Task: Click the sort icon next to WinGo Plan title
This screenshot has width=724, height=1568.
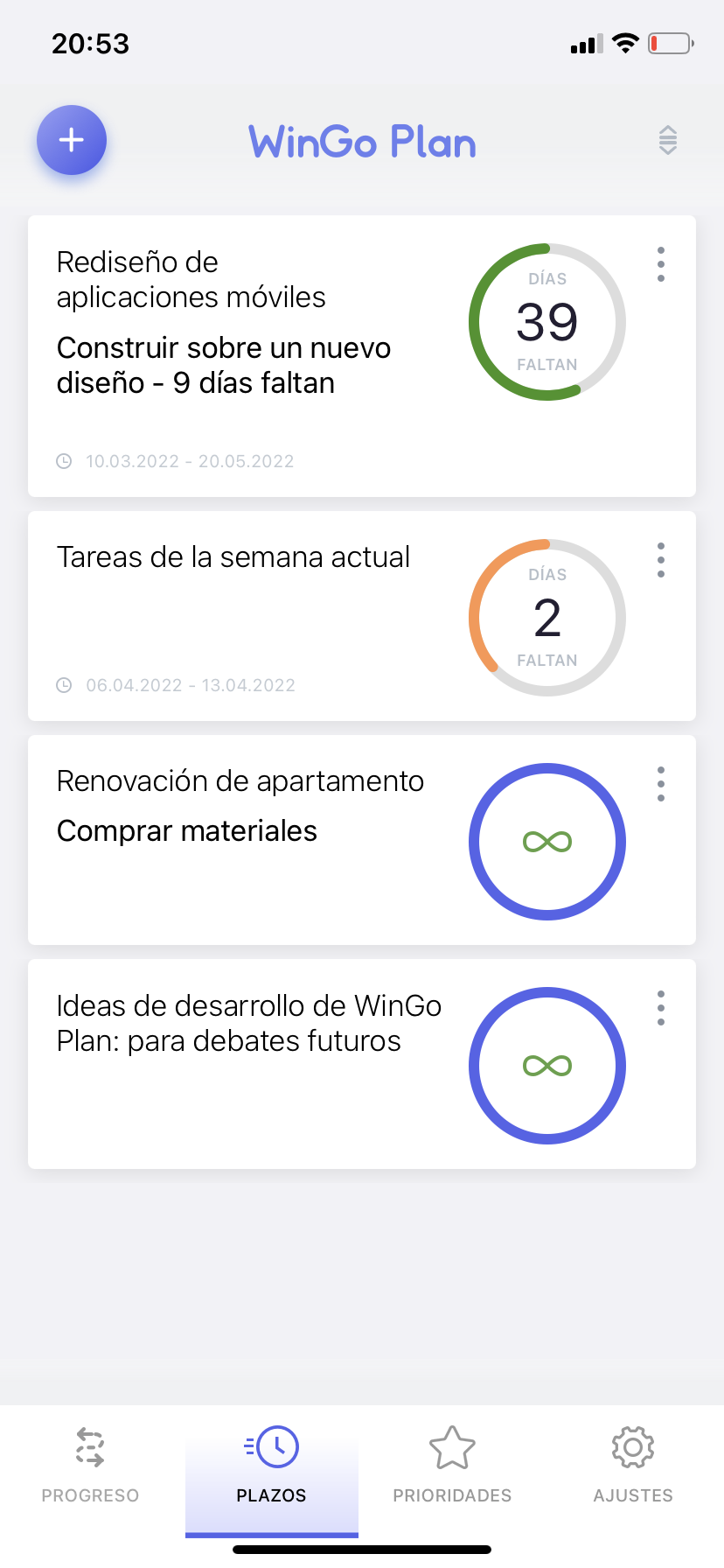Action: [667, 140]
